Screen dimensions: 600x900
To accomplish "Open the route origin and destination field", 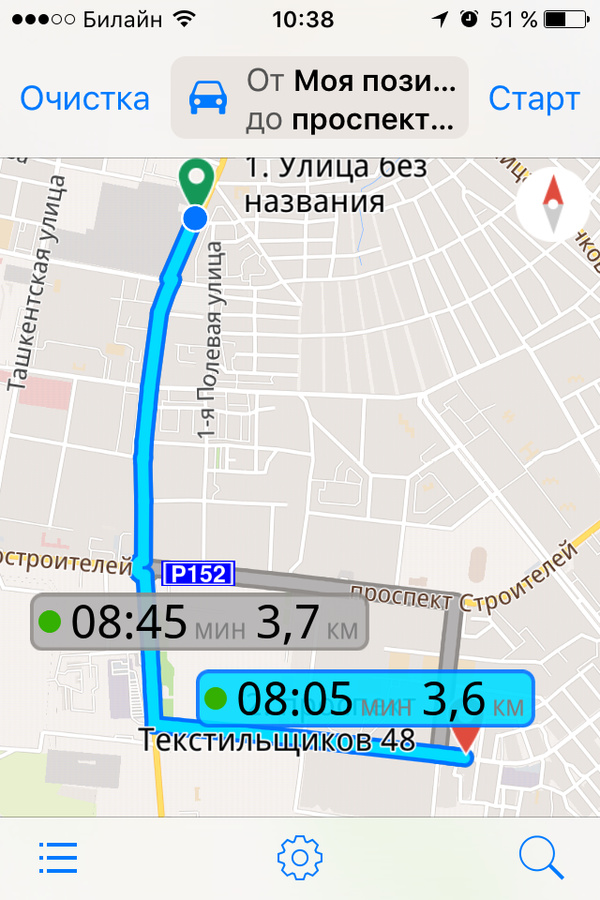I will 319,98.
